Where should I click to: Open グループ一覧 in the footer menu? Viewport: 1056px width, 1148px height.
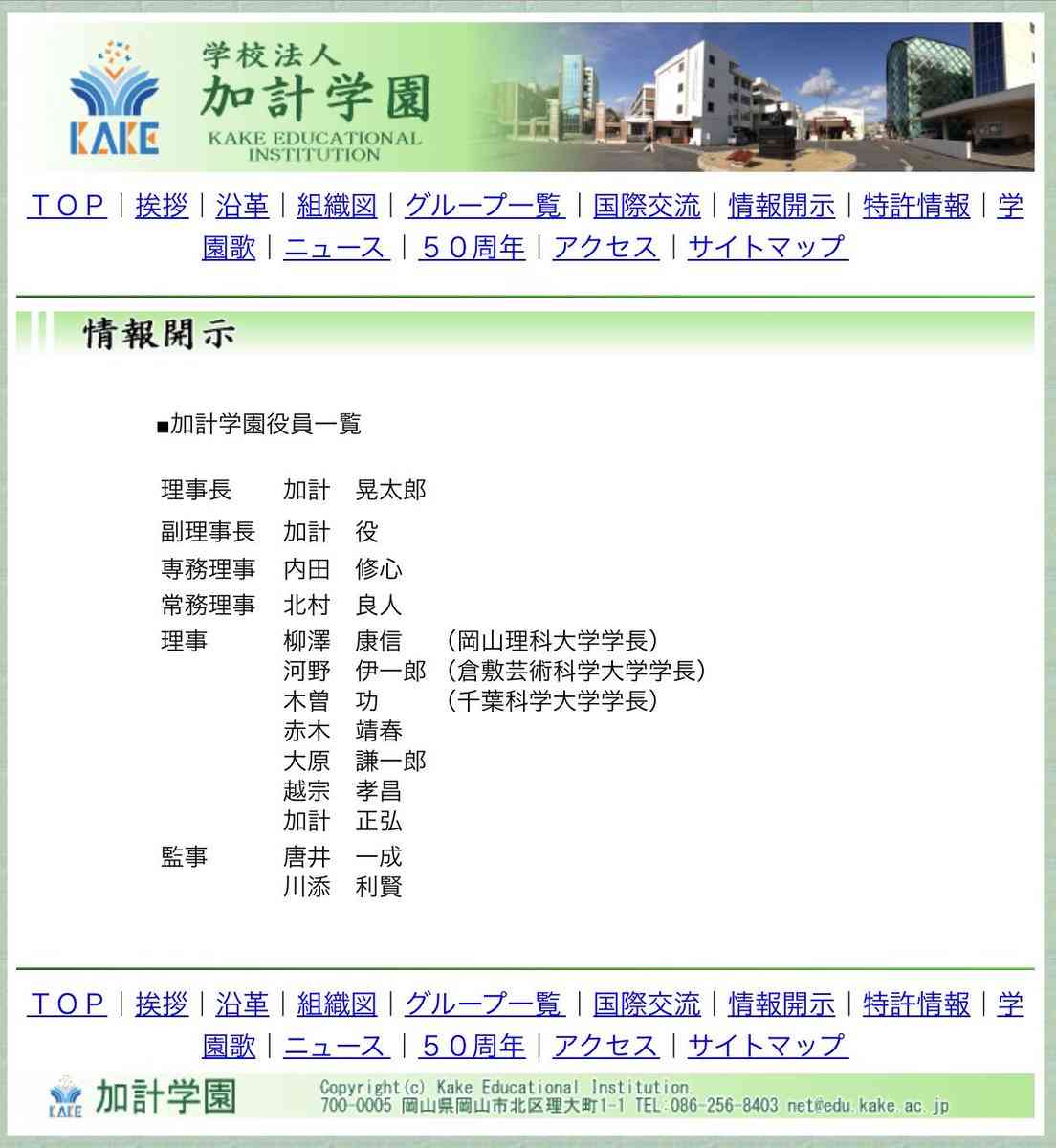coord(484,1004)
